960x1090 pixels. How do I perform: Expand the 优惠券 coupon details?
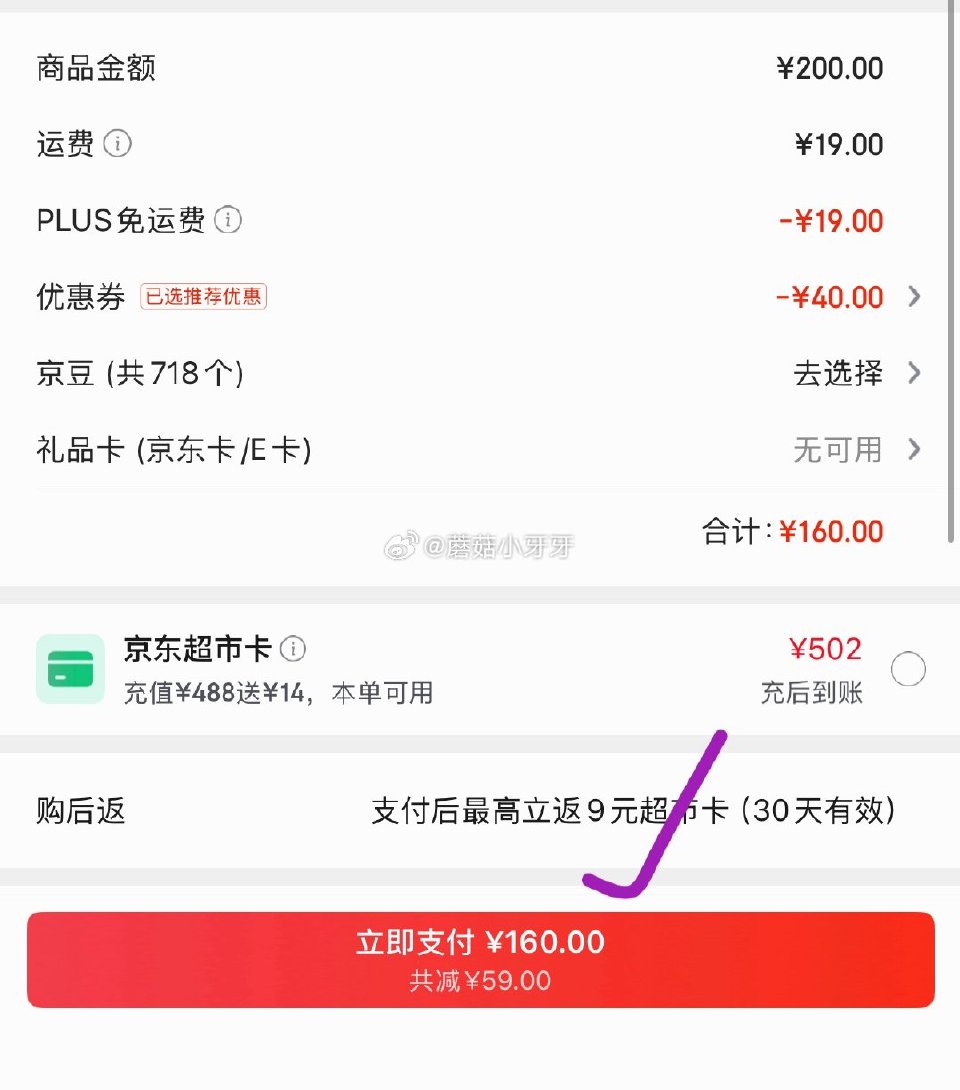coord(914,297)
